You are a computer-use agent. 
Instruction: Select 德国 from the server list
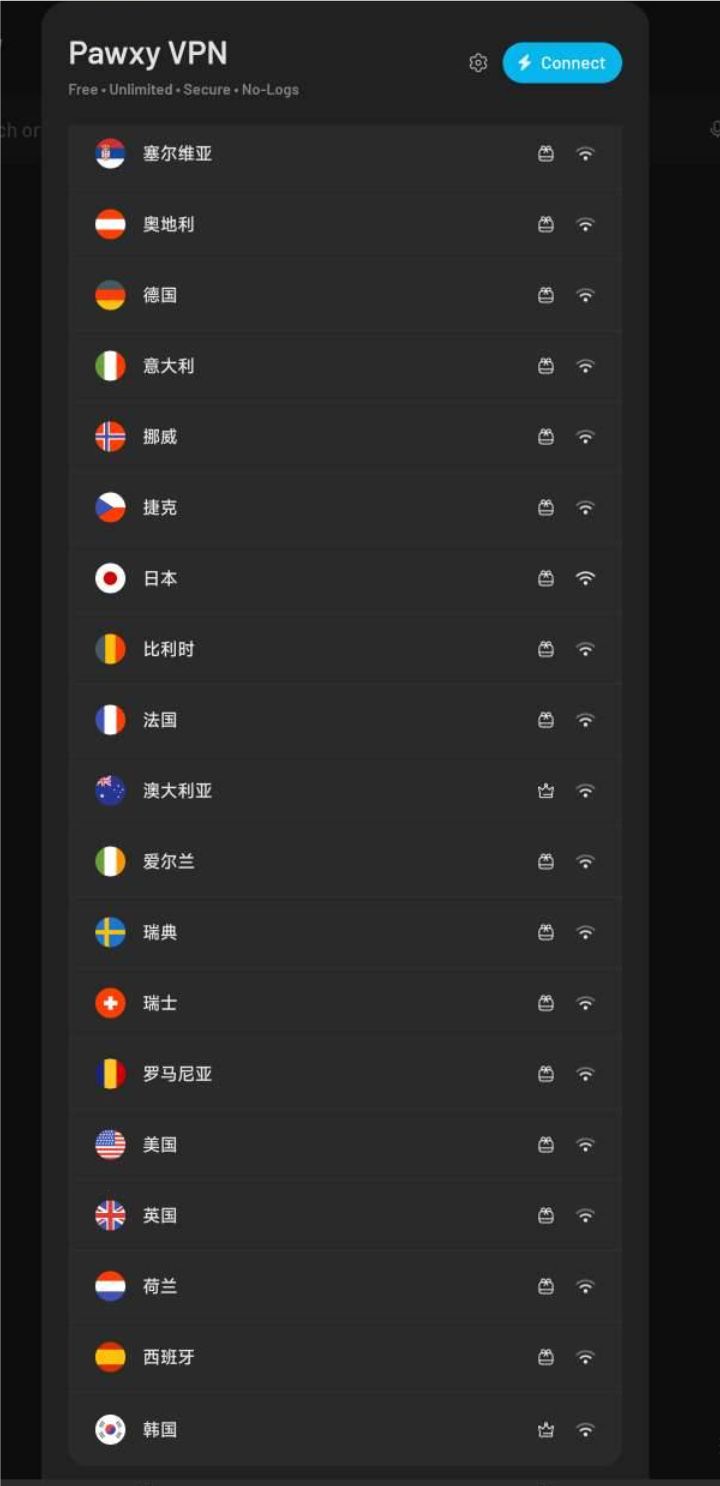[345, 296]
